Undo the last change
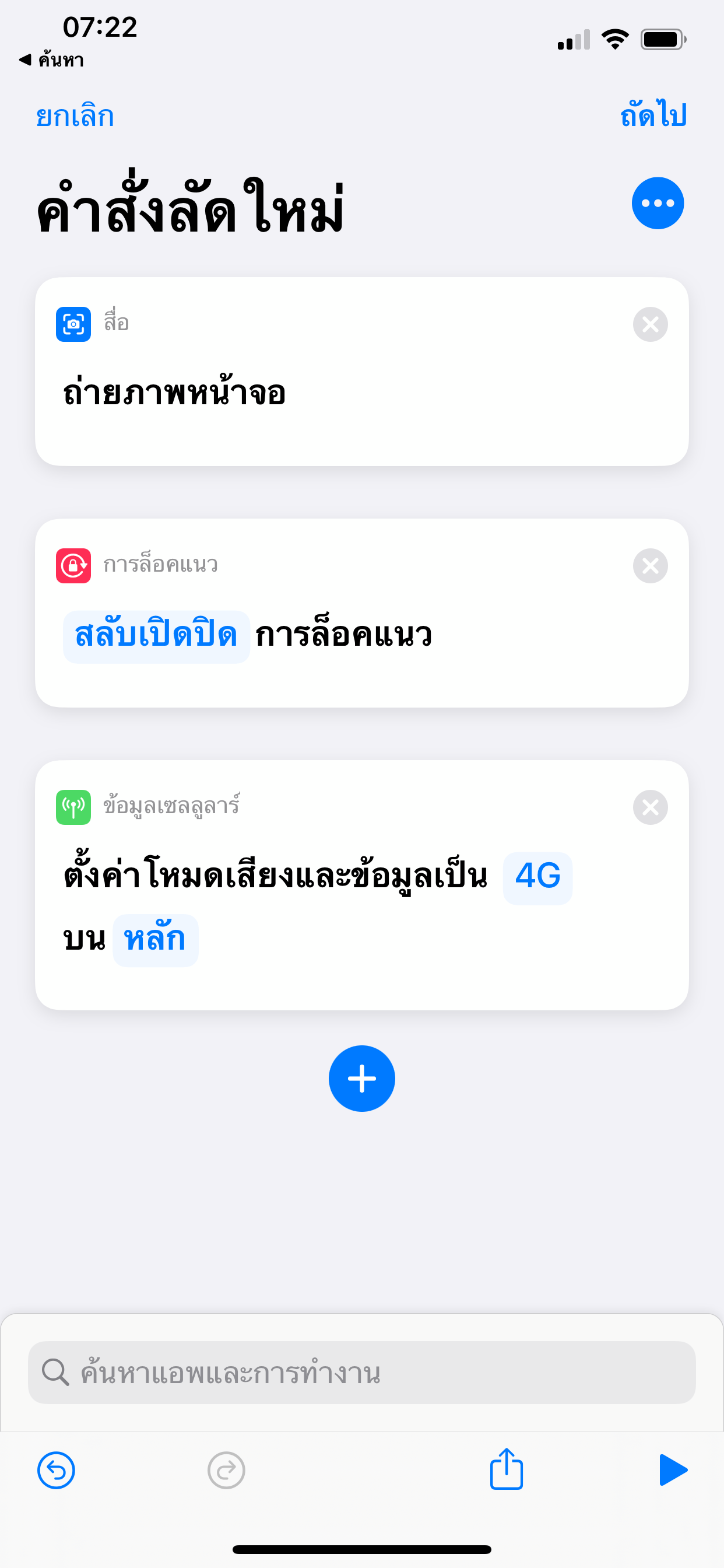The width and height of the screenshot is (724, 1568). pos(56,1471)
